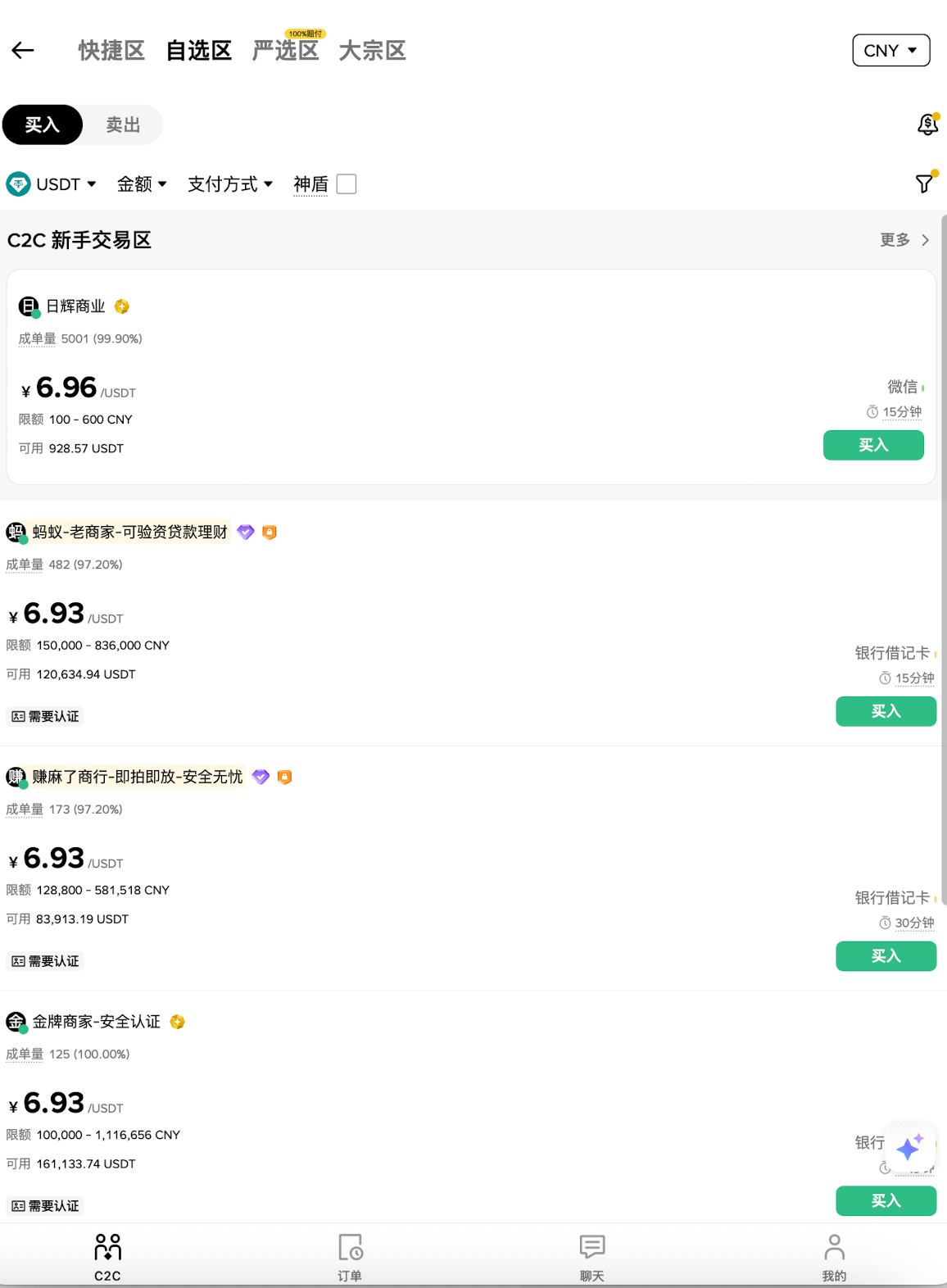Image resolution: width=947 pixels, height=1288 pixels.
Task: Enable the 神盾 checkbox
Action: [x=347, y=184]
